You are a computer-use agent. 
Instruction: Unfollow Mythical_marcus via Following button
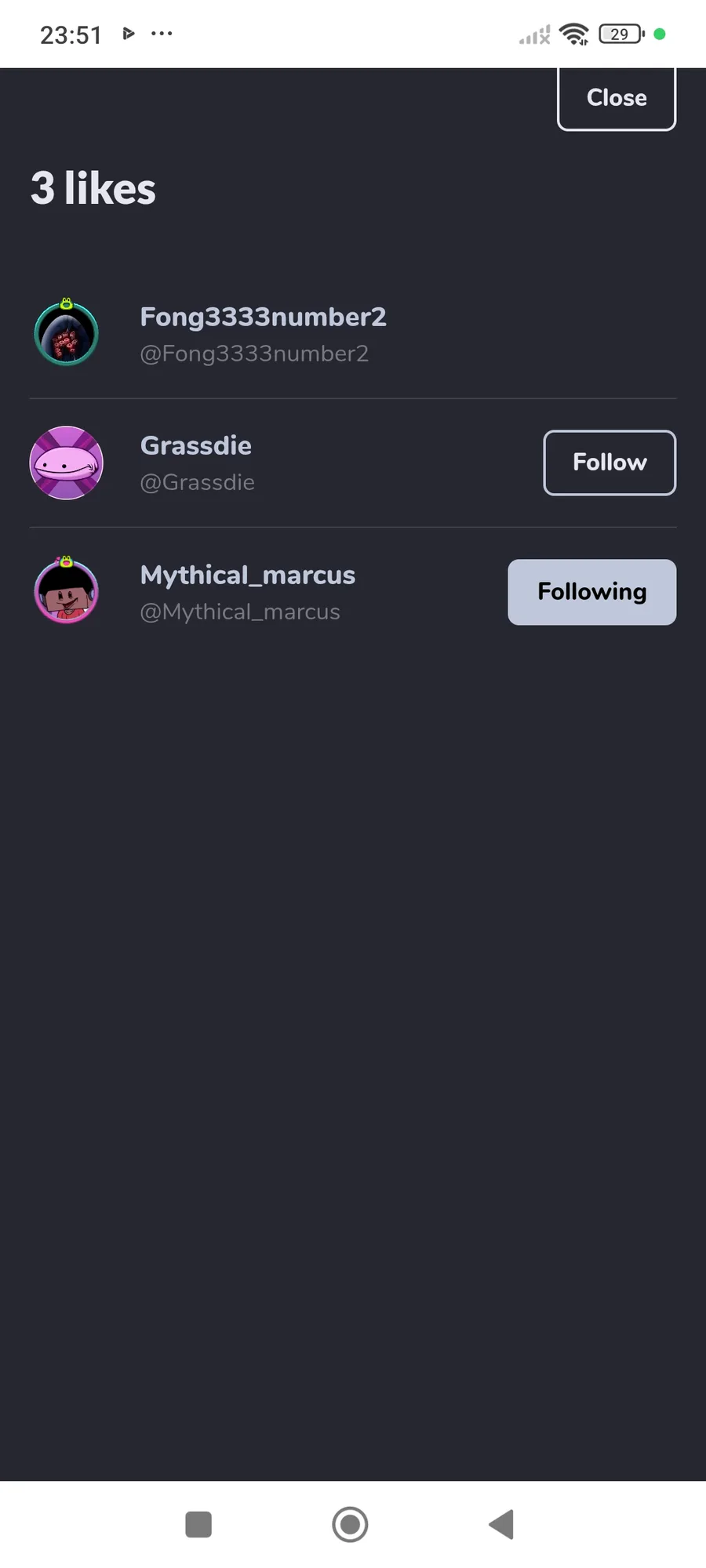point(591,592)
